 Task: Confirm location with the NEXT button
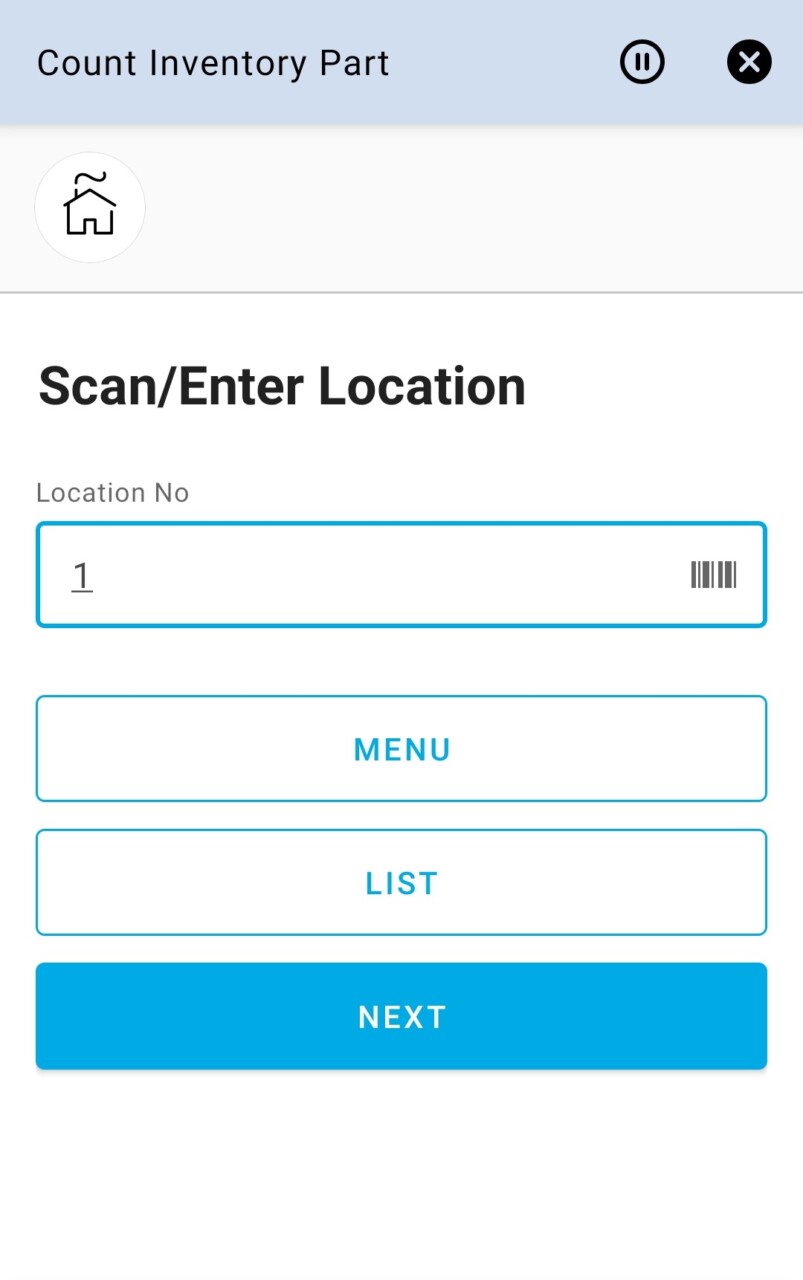pos(401,1015)
